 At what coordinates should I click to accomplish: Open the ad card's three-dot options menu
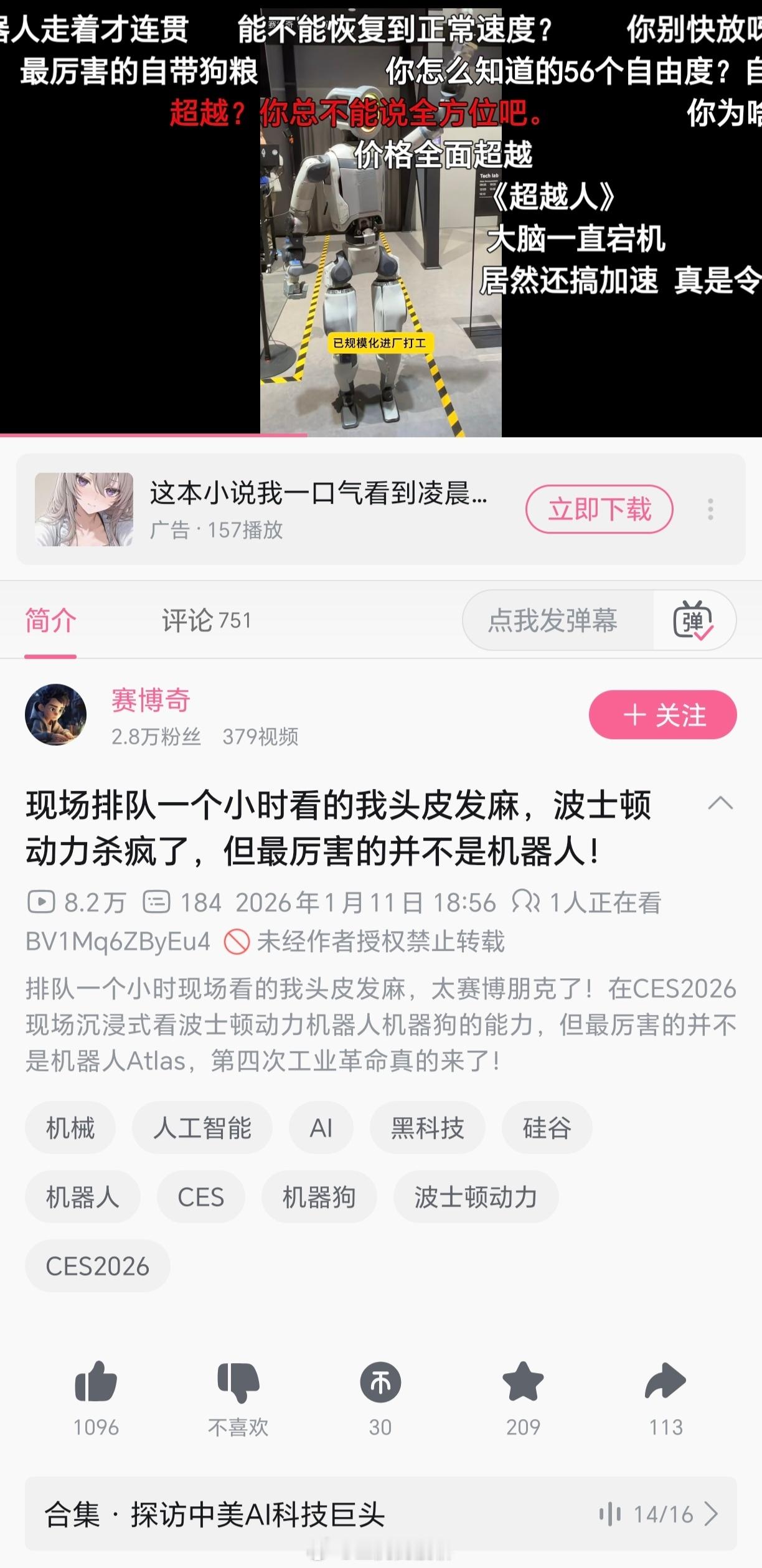pyautogui.click(x=710, y=509)
